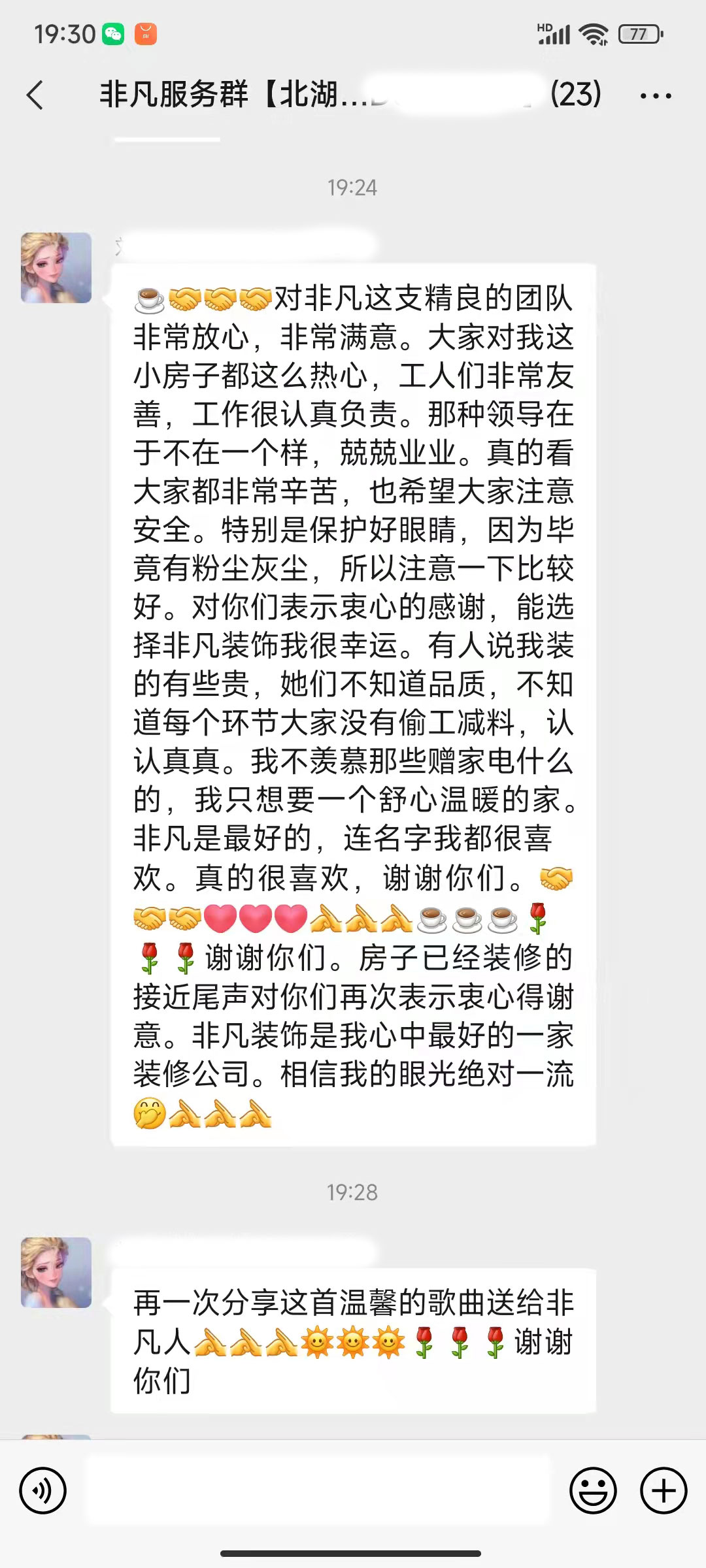Open the plus attachments menu
Image resolution: width=706 pixels, height=1568 pixels.
[x=664, y=1491]
